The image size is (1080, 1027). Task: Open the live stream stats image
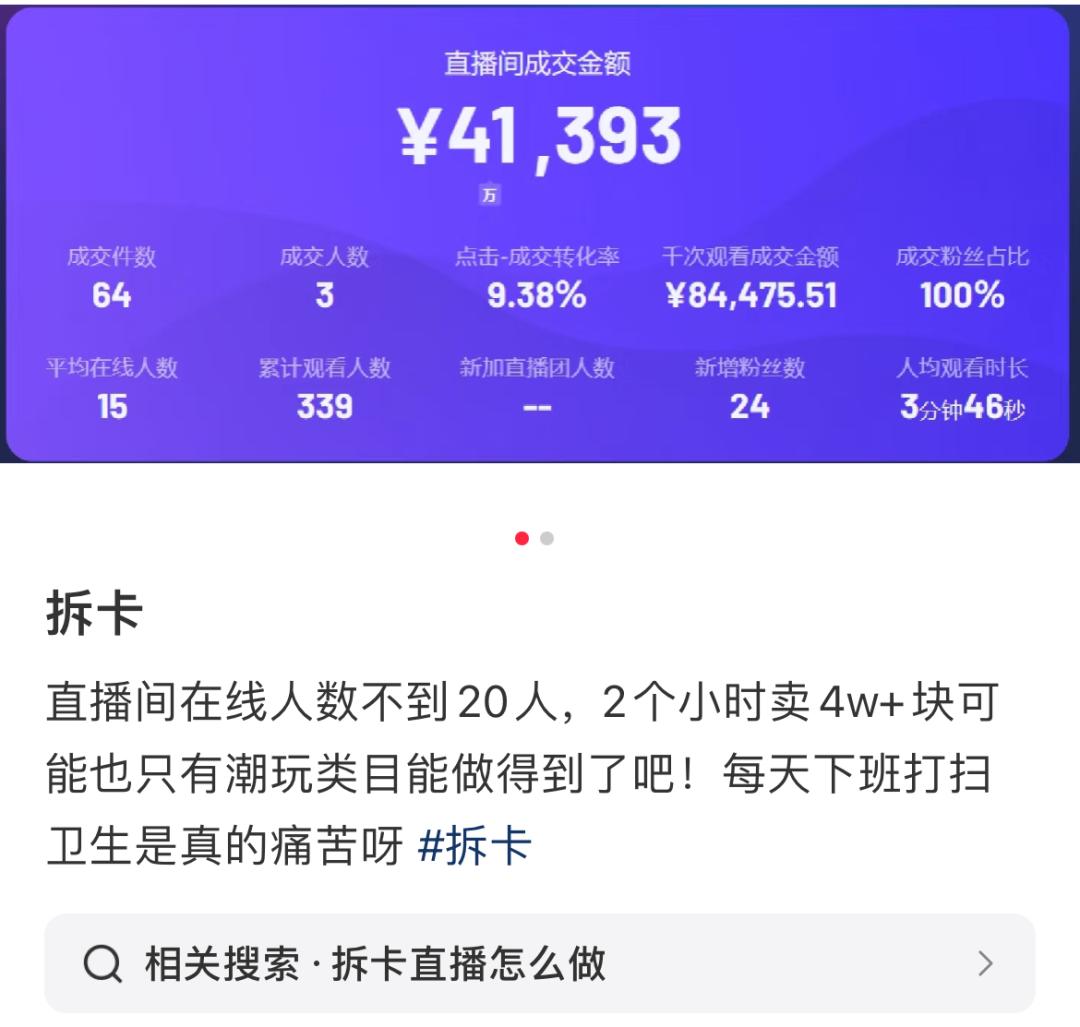[x=538, y=235]
